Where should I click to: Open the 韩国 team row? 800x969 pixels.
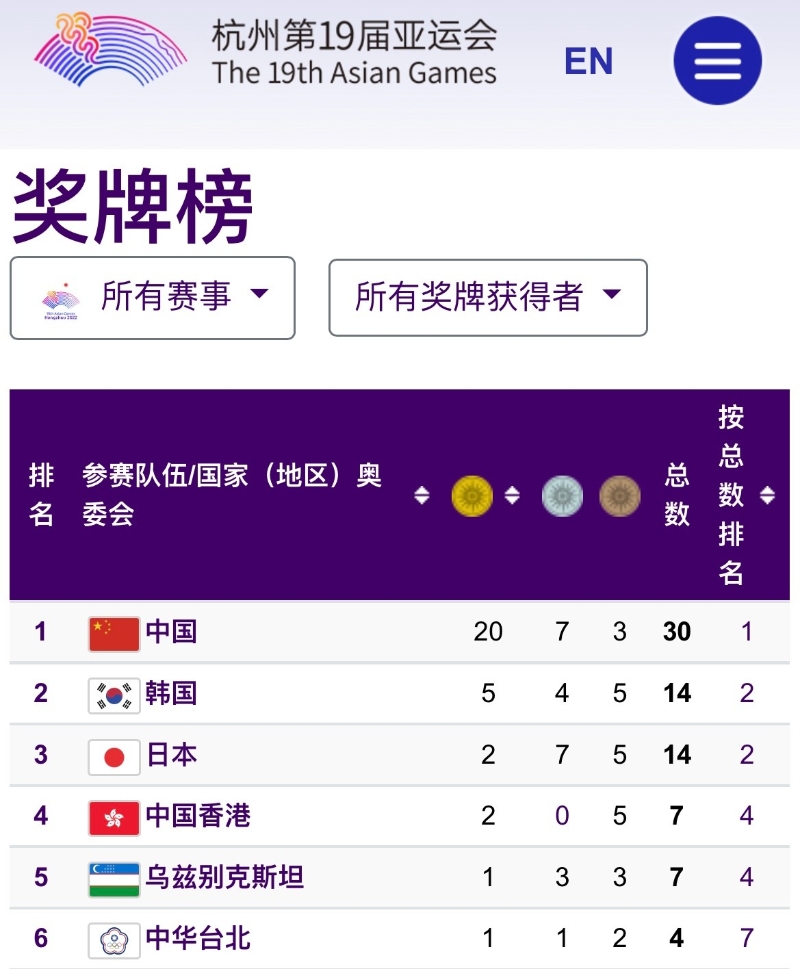tap(171, 694)
